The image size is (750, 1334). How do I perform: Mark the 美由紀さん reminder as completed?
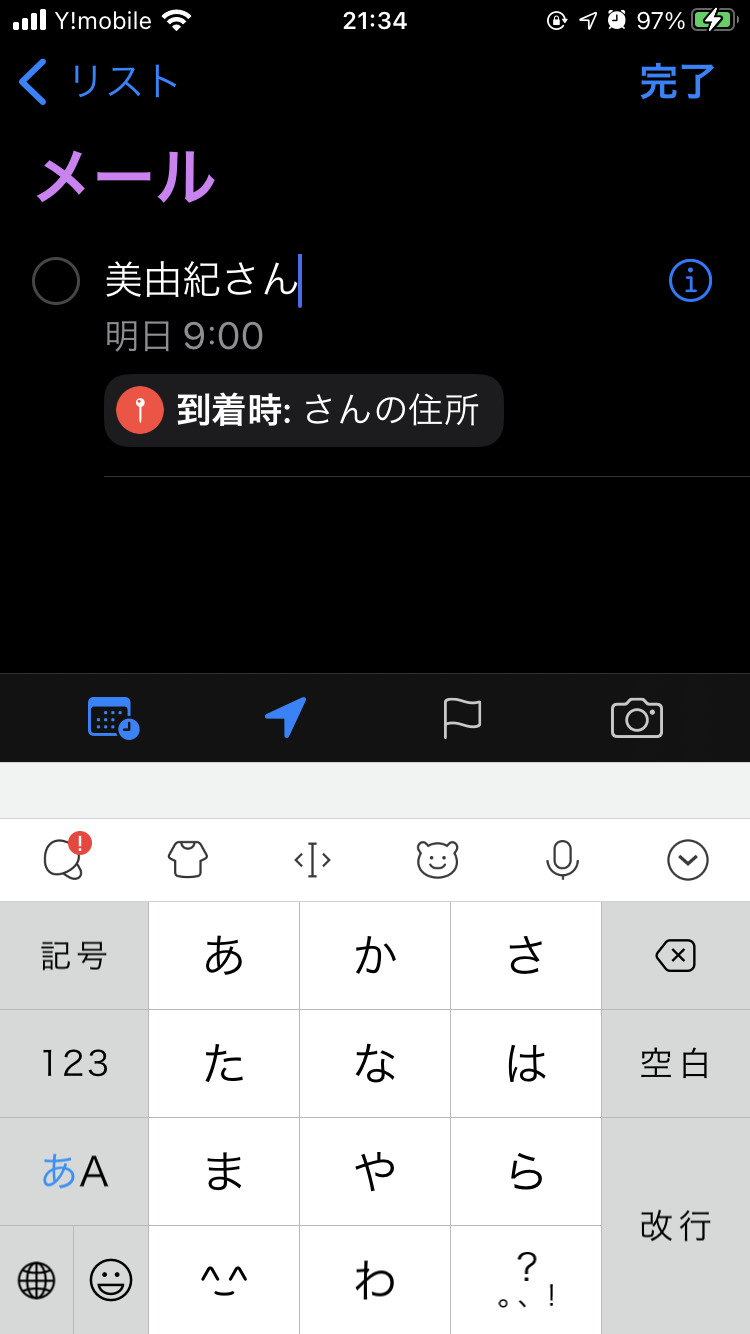pos(56,281)
